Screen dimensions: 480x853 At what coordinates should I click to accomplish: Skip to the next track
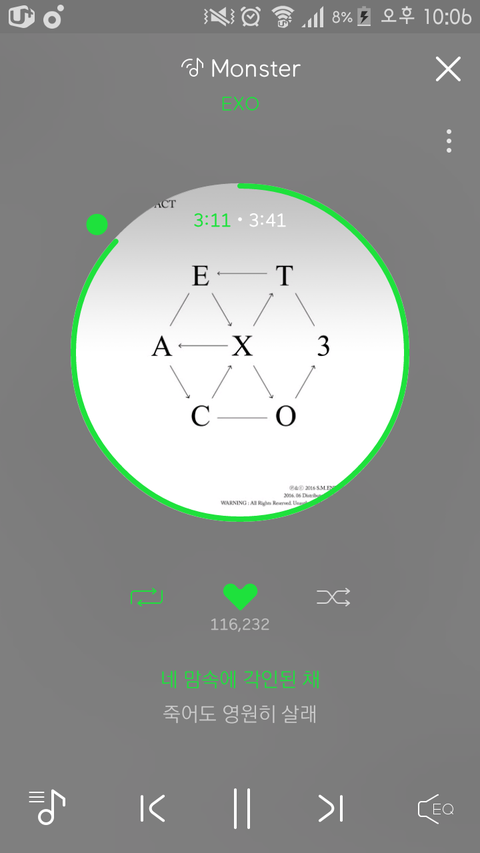pyautogui.click(x=330, y=808)
